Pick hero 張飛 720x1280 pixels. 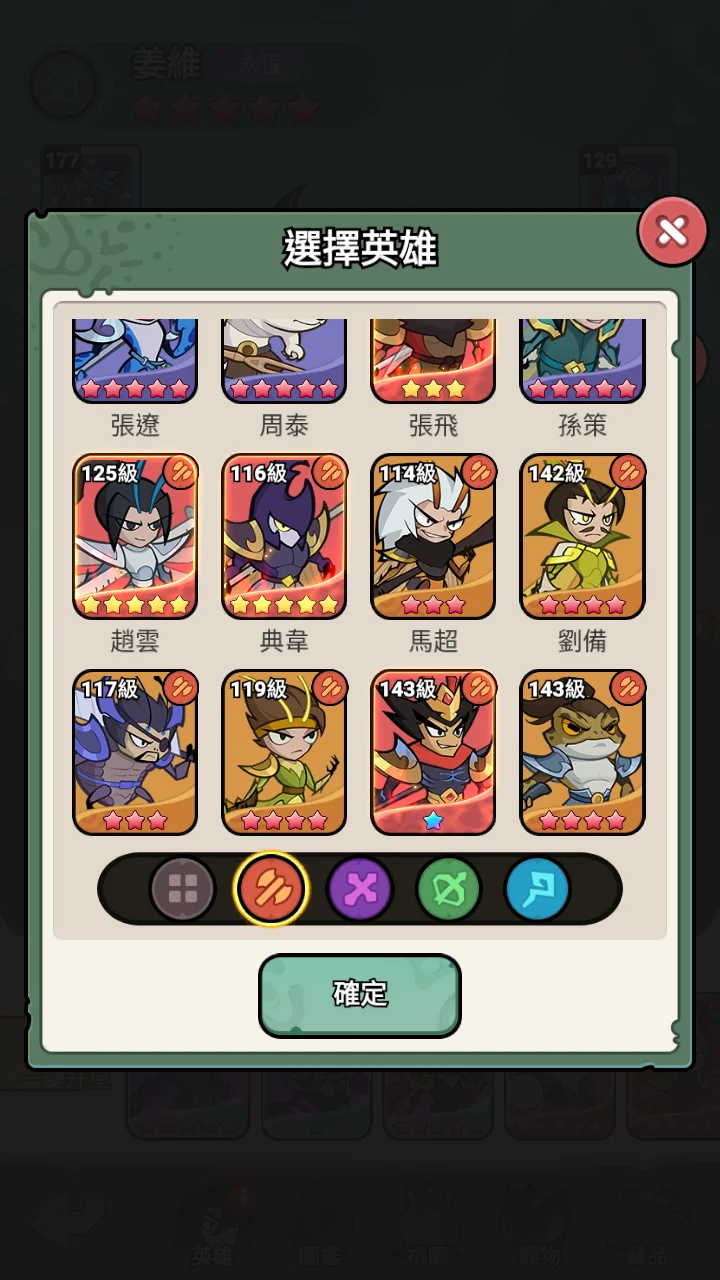433,362
